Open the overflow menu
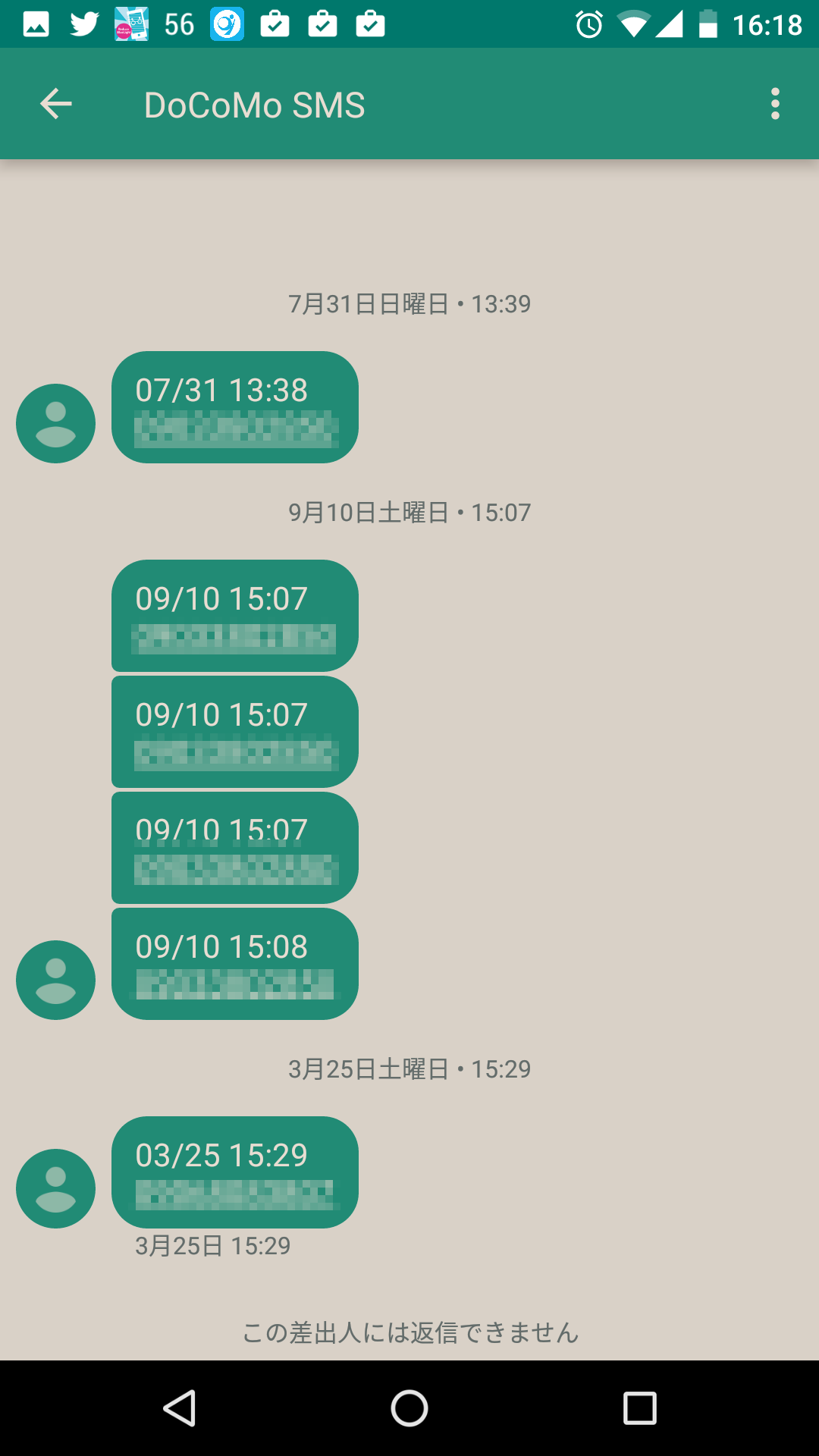 (774, 104)
